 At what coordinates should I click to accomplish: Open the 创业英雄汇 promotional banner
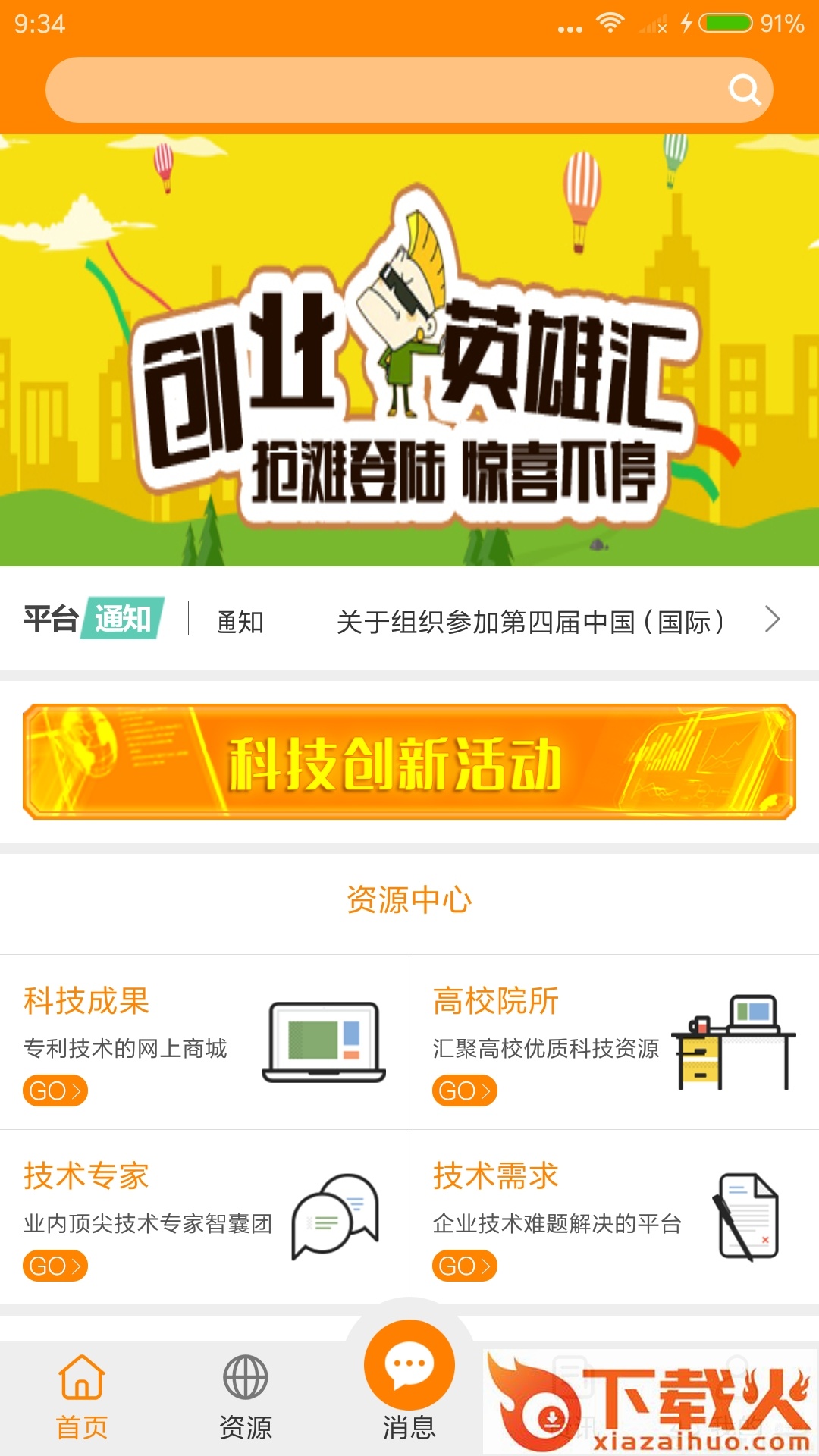409,350
